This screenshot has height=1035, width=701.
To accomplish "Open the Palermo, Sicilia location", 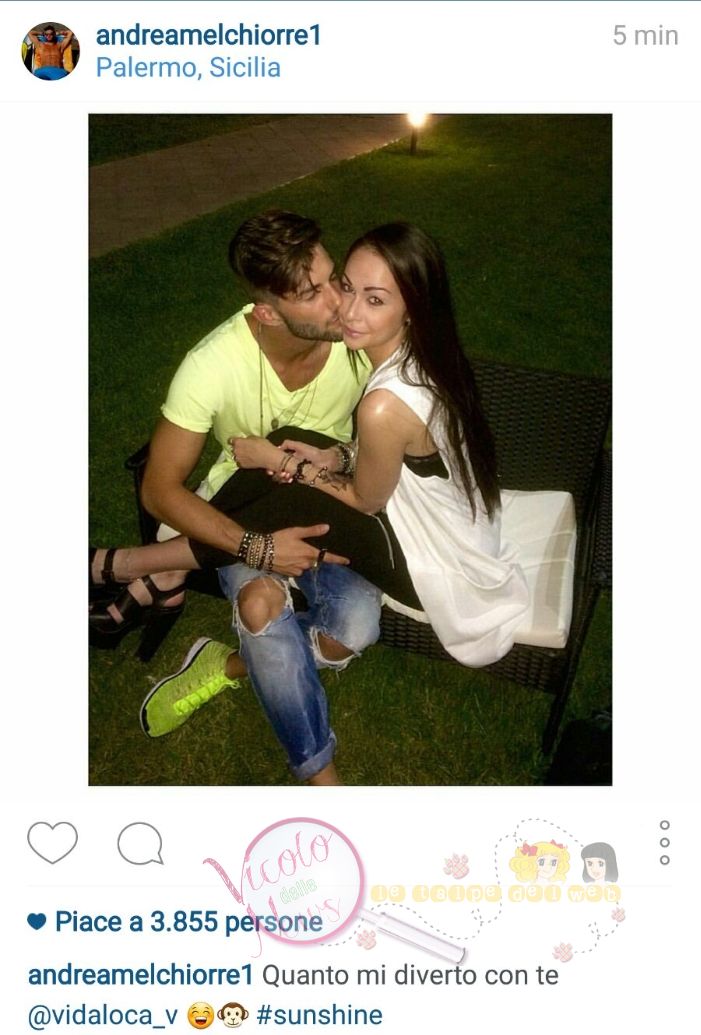I will (x=188, y=69).
